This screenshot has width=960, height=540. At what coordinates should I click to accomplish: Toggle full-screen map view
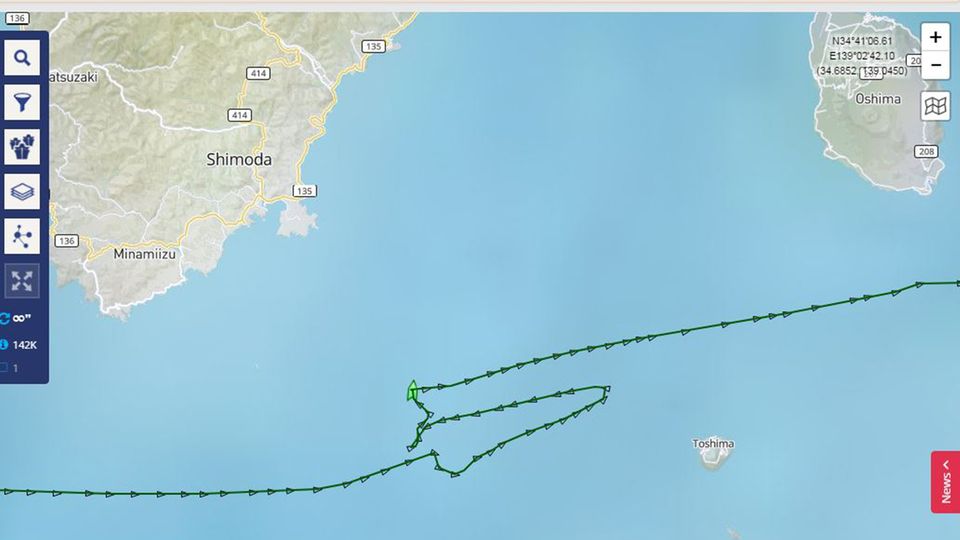22,280
